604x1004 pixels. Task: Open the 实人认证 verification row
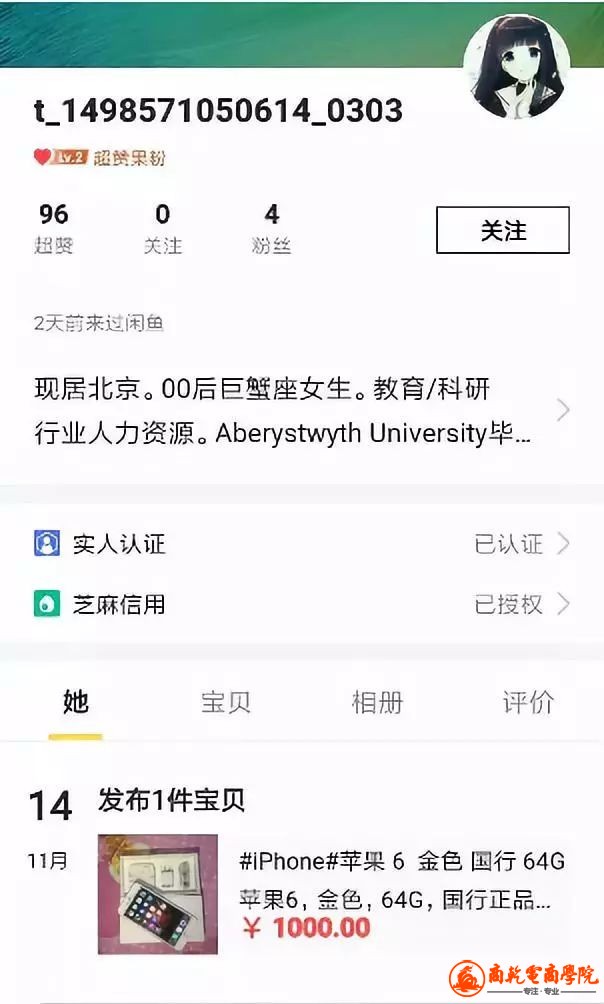click(300, 544)
